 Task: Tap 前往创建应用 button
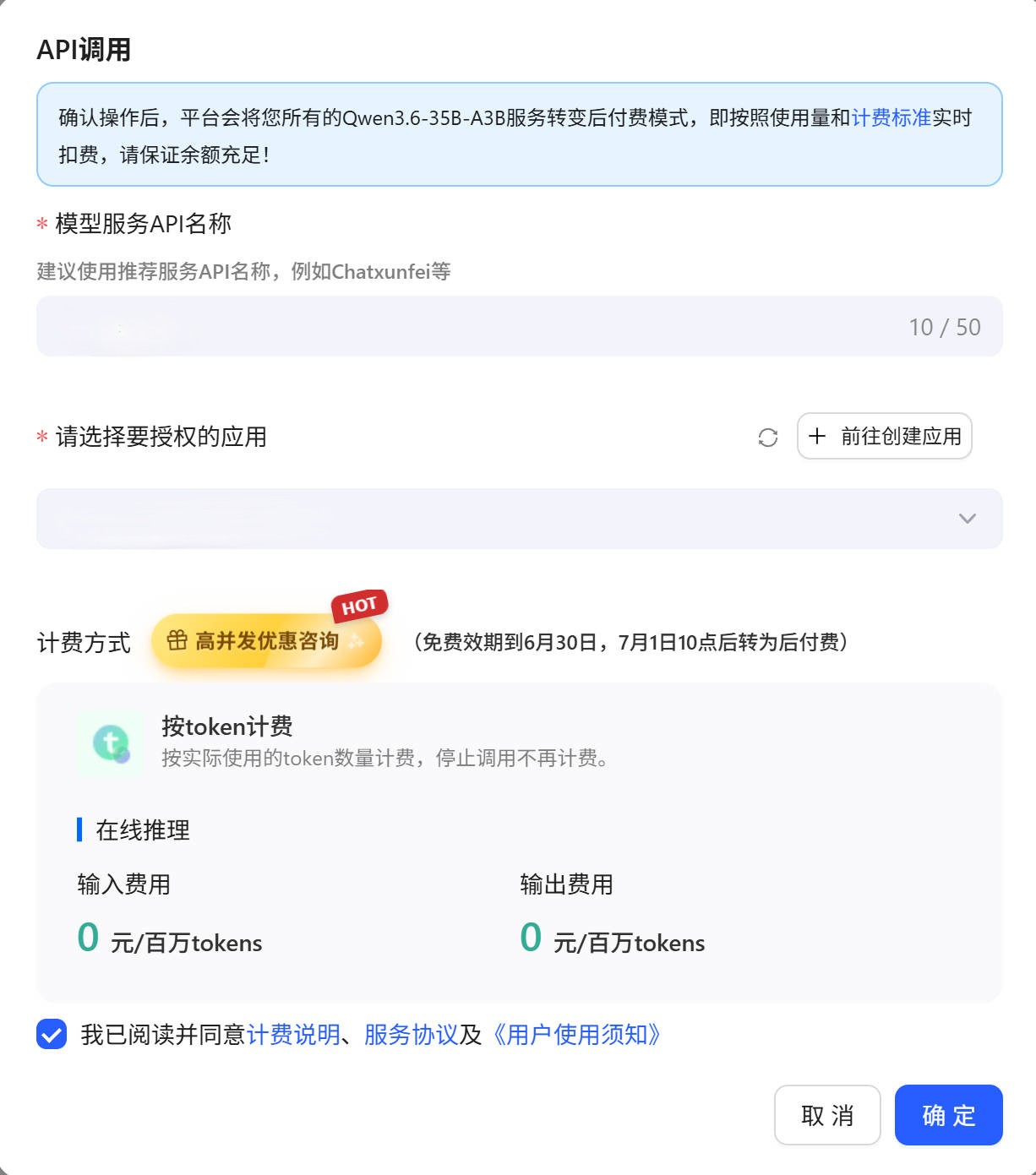[884, 436]
